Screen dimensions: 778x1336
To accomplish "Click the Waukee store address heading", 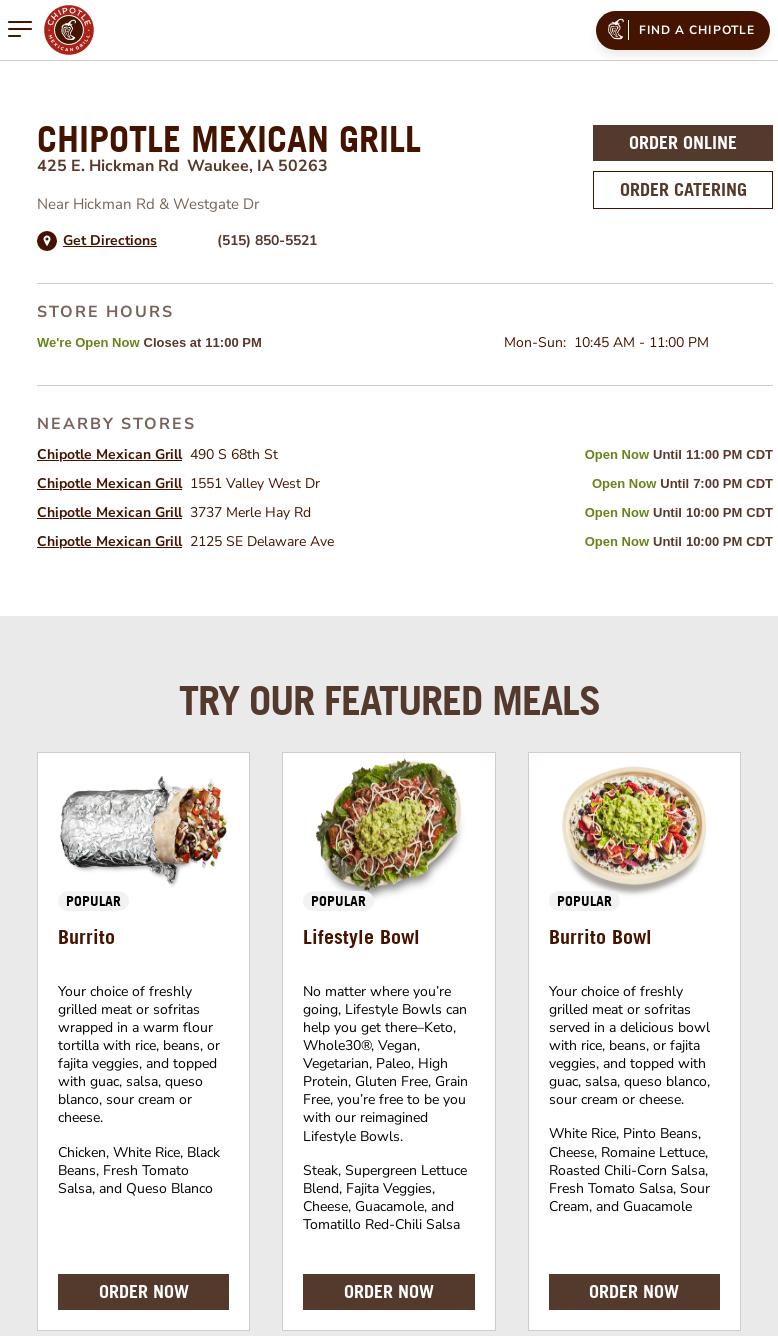I will tap(182, 166).
